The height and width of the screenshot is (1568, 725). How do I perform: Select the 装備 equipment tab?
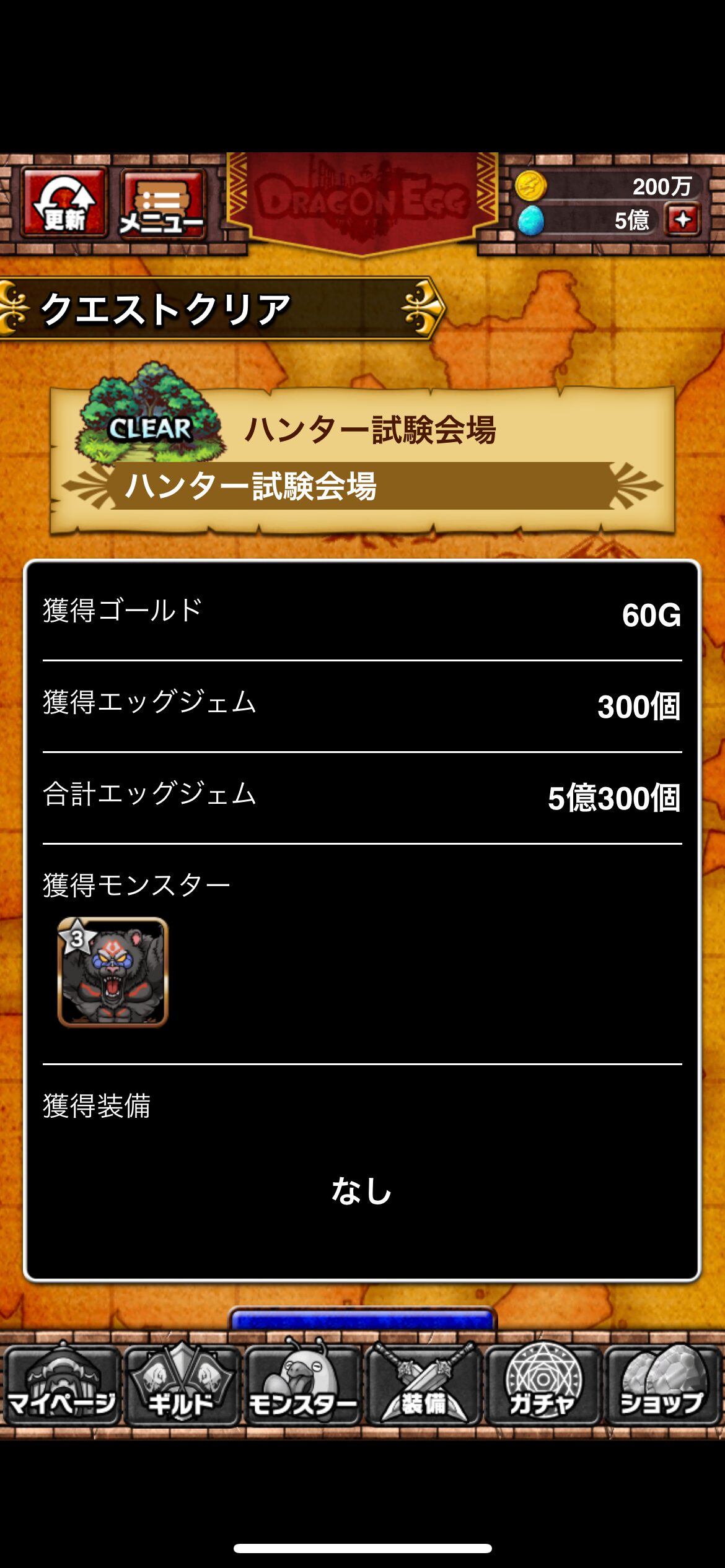(423, 1385)
